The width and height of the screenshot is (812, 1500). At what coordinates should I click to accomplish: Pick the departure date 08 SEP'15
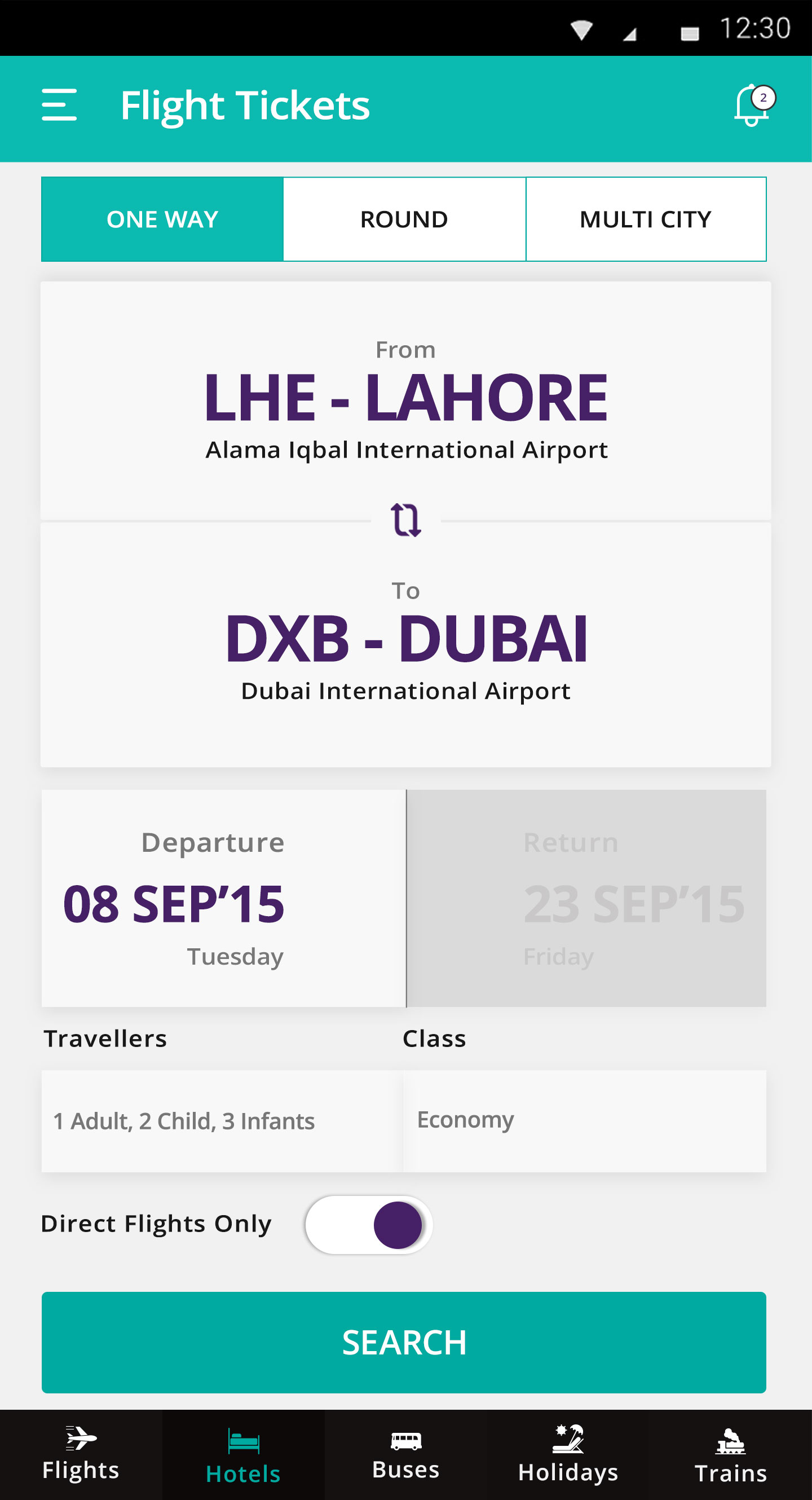(223, 898)
